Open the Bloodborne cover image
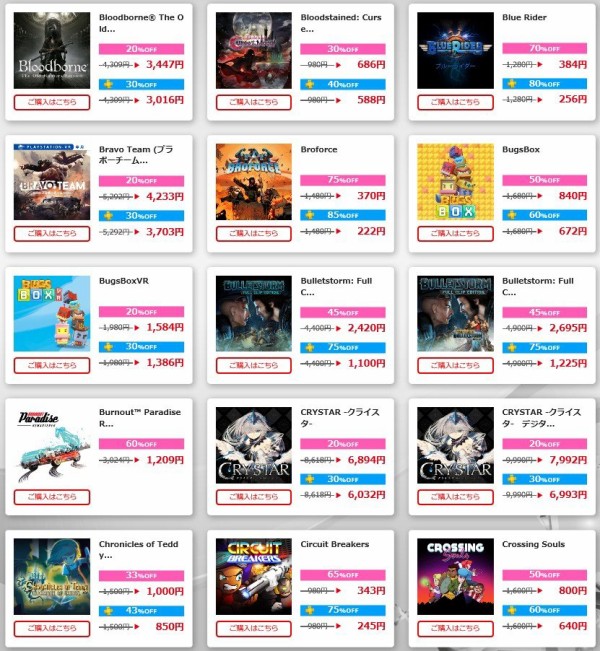600x651 pixels. click(52, 50)
